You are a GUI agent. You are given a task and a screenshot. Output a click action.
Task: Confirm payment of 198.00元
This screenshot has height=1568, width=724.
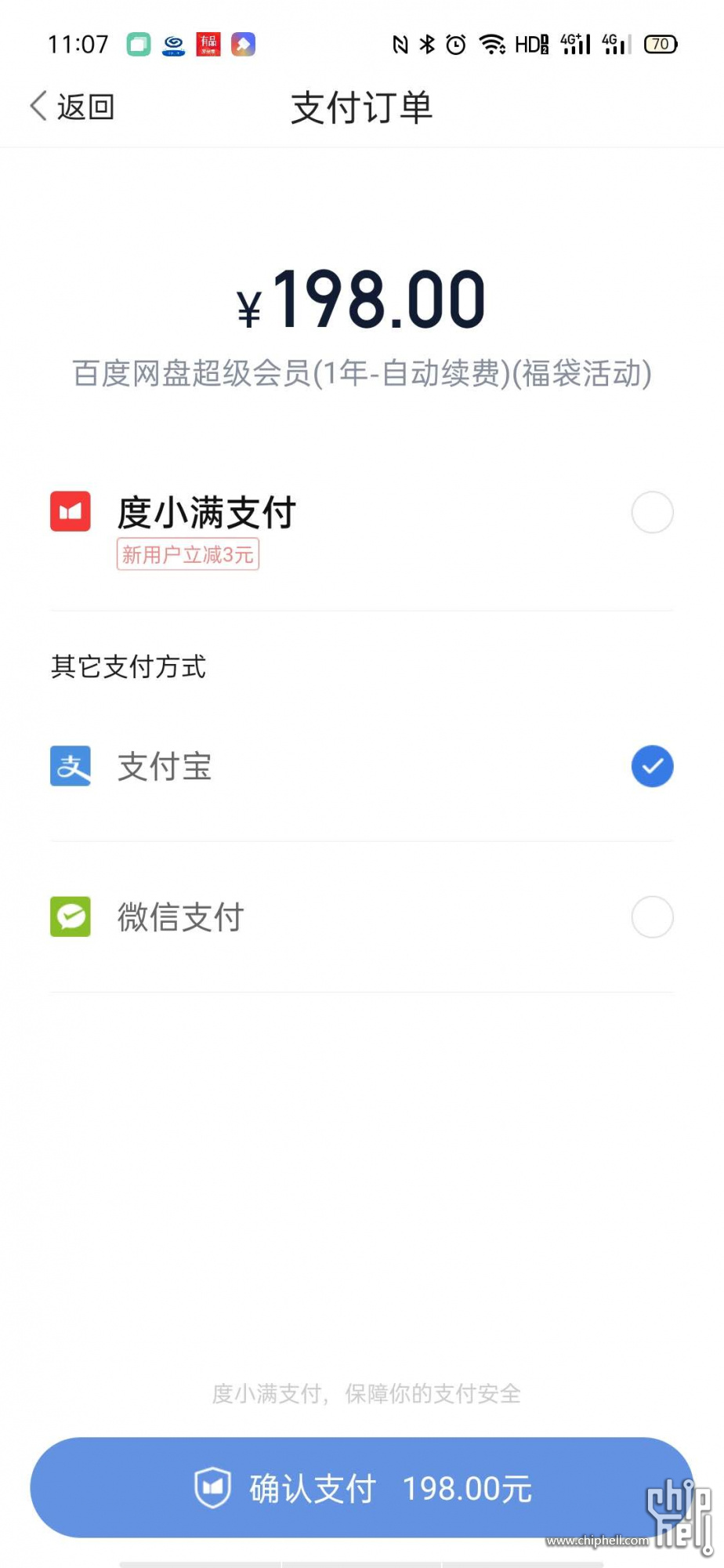362,1487
